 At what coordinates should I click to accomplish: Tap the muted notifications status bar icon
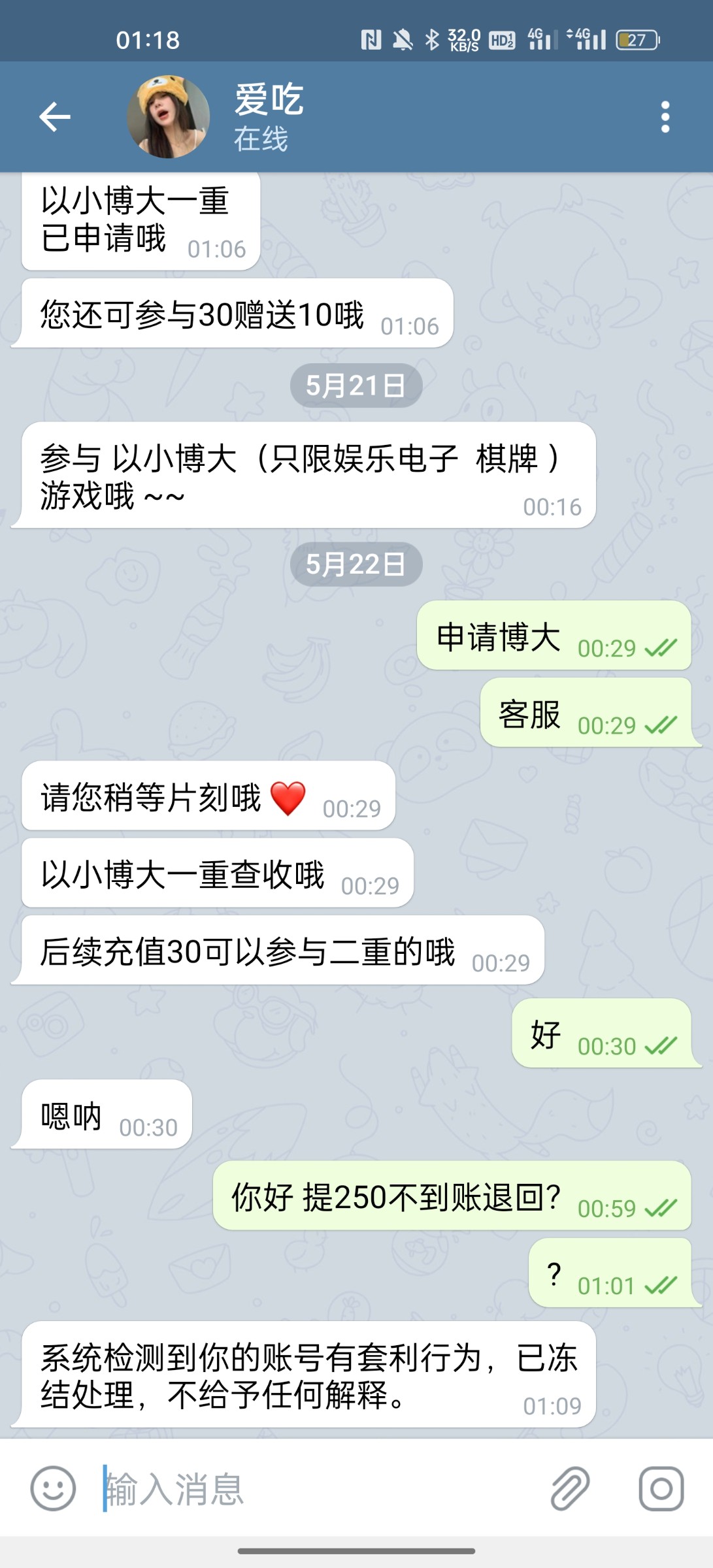(x=401, y=39)
